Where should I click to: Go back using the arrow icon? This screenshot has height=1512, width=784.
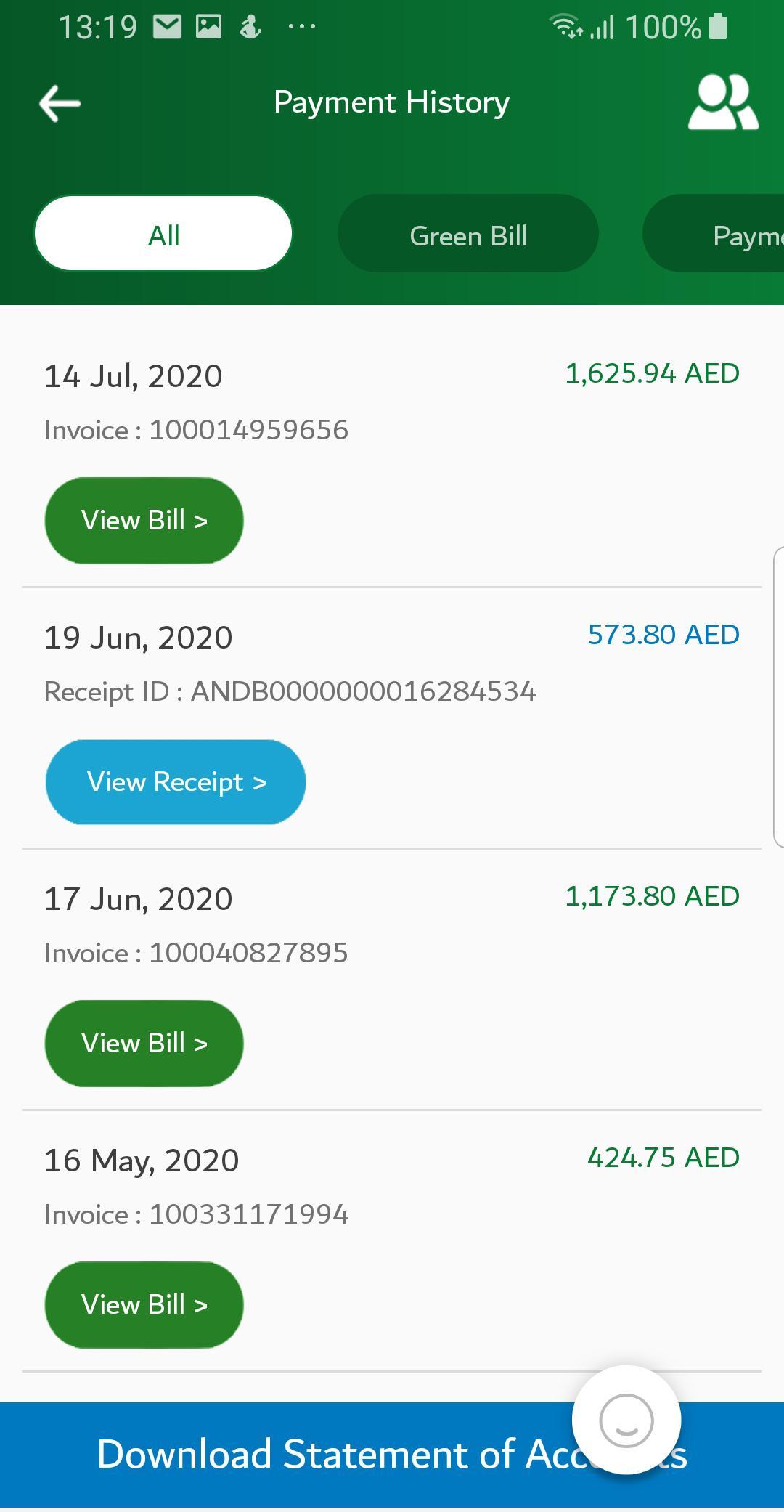click(x=60, y=103)
